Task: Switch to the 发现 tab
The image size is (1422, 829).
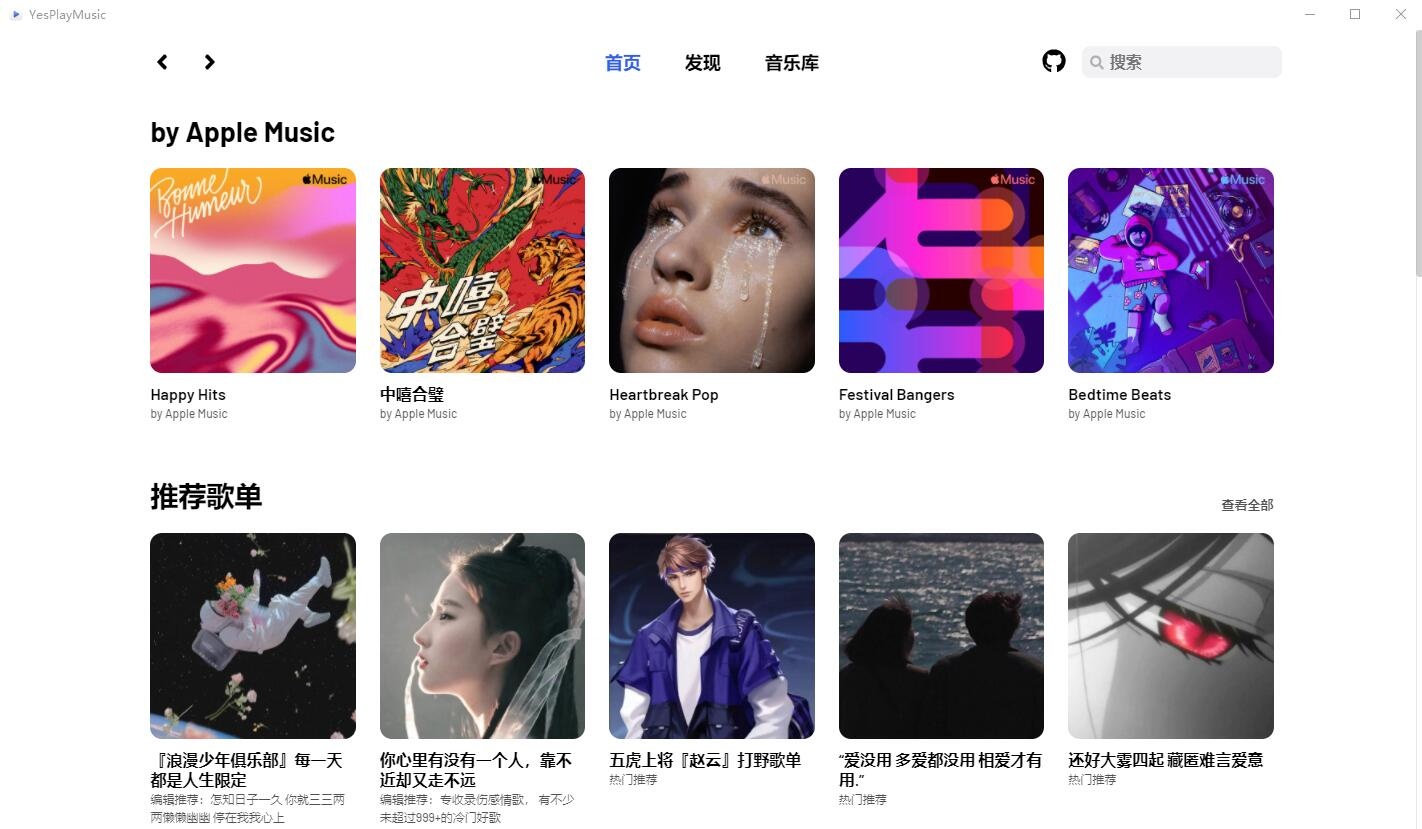Action: (702, 63)
